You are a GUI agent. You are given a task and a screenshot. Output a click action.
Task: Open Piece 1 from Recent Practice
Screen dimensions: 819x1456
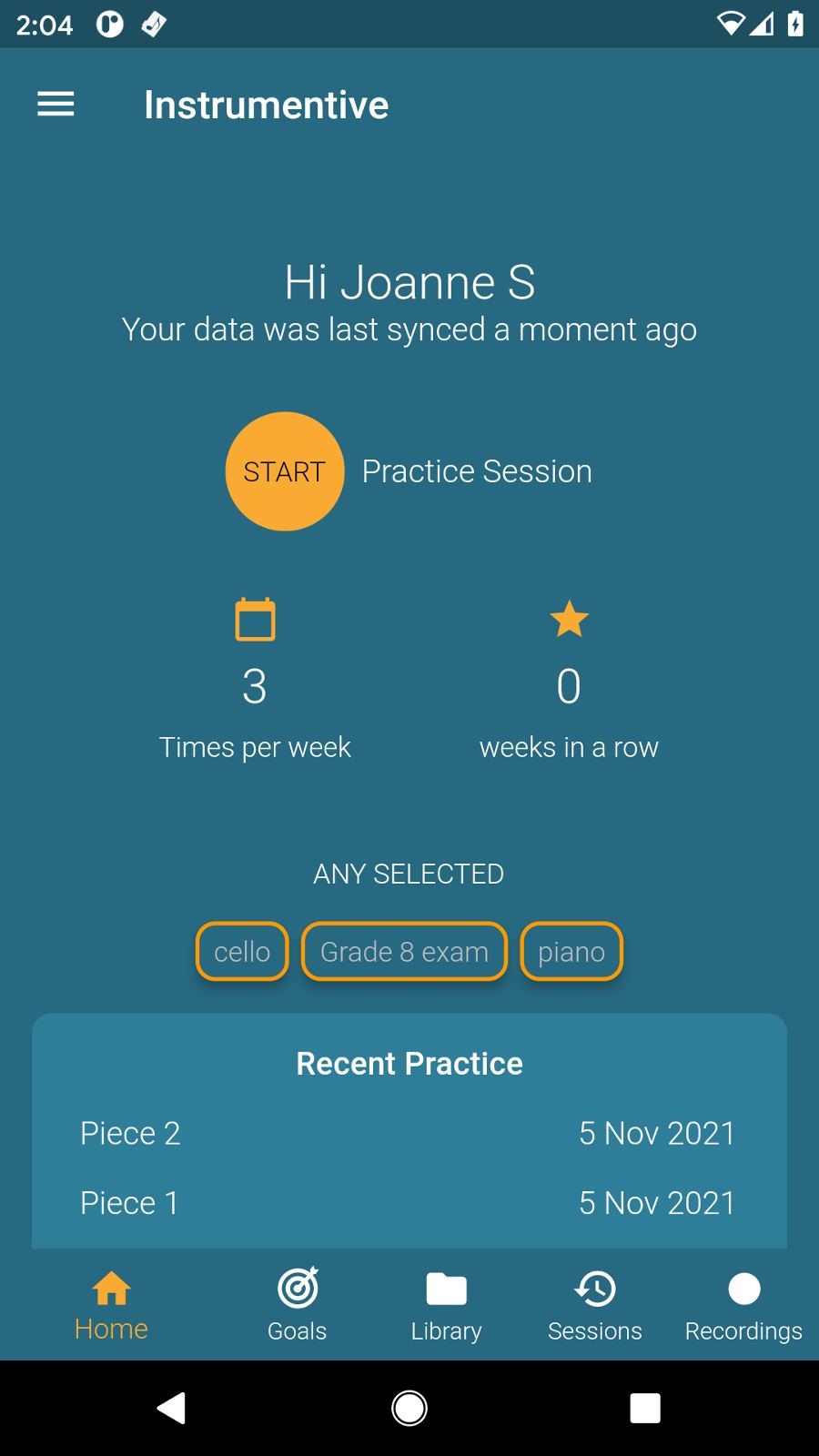[x=409, y=1201]
